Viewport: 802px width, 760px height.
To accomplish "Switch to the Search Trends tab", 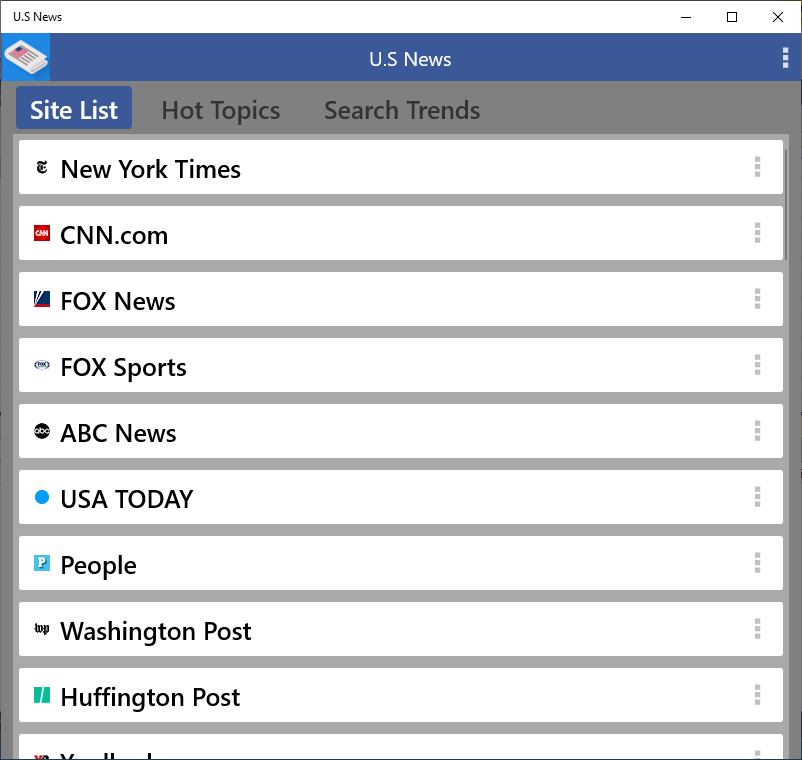I will click(402, 110).
